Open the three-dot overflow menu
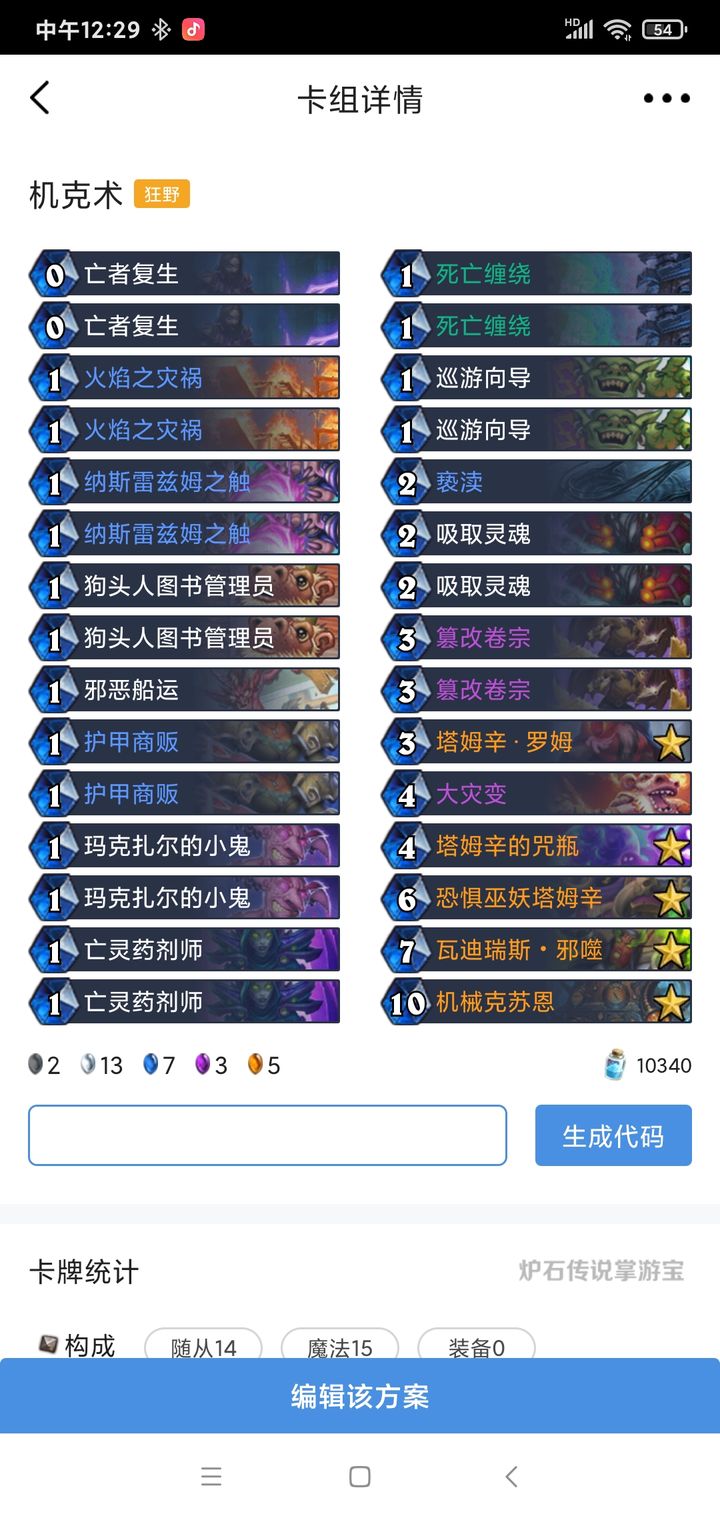Screen dimensions: 720x1520 coord(666,98)
